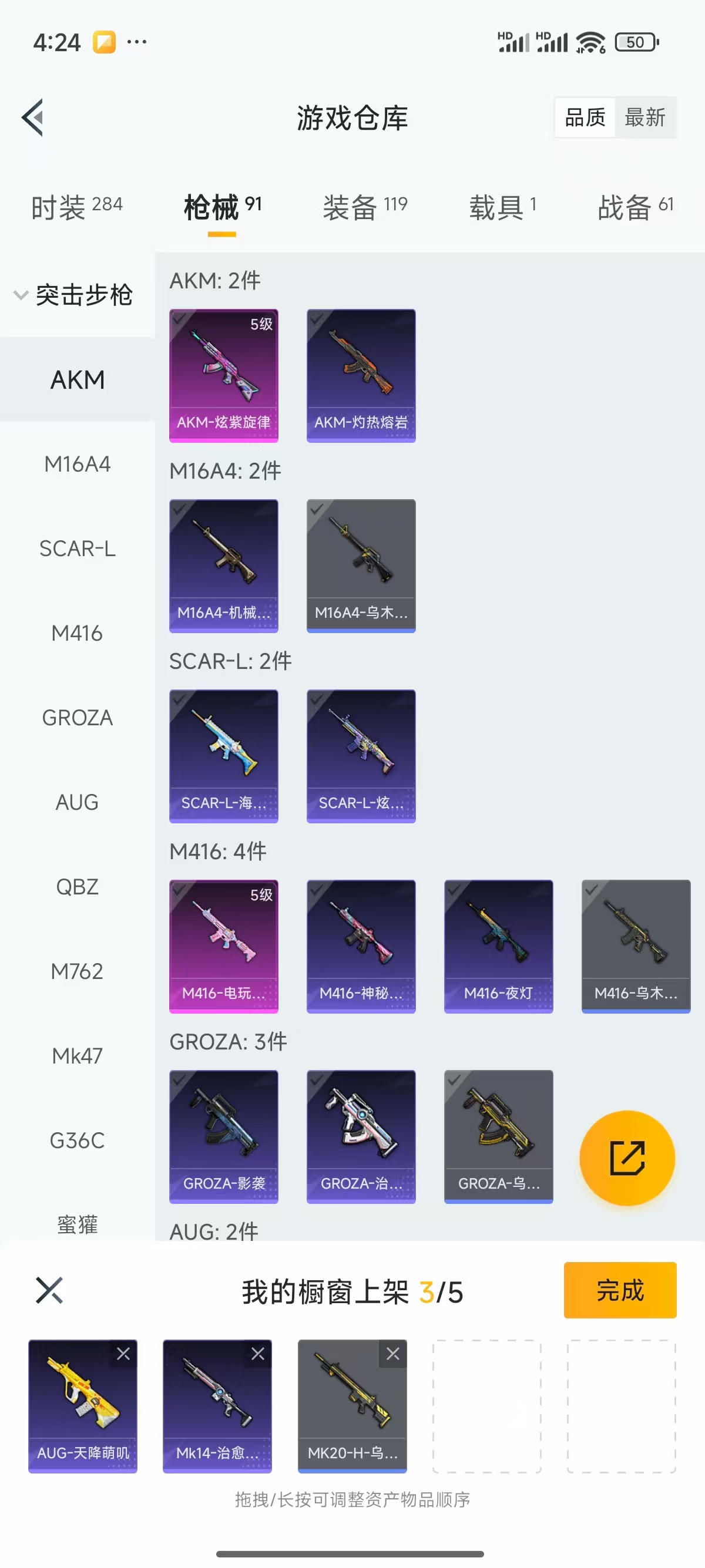Remove the MK20-H item from the showcase
This screenshot has height=1568, width=705.
tap(392, 1353)
